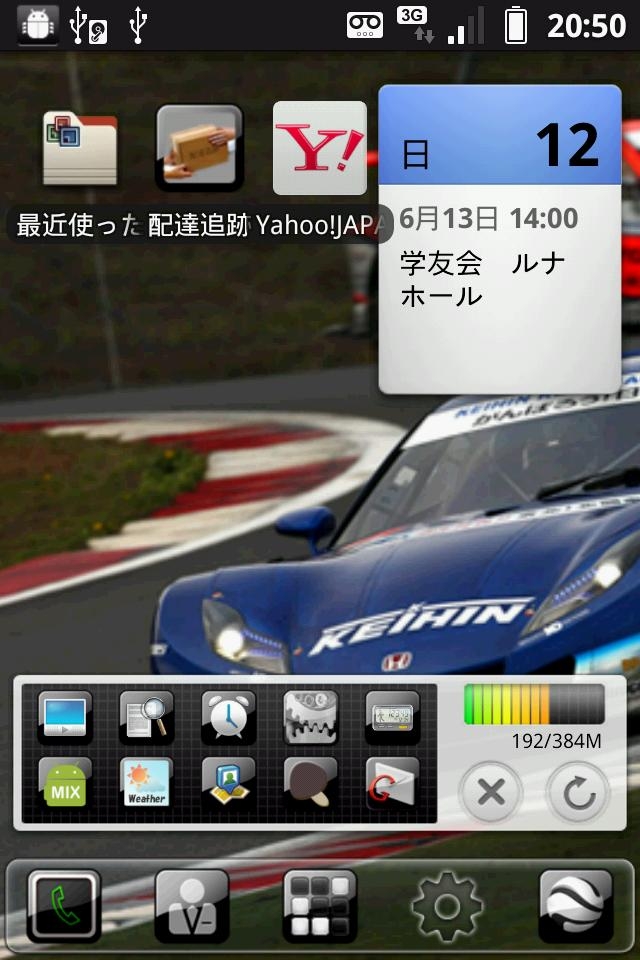
Task: Tap the brown ice cream bar app
Action: [x=310, y=783]
